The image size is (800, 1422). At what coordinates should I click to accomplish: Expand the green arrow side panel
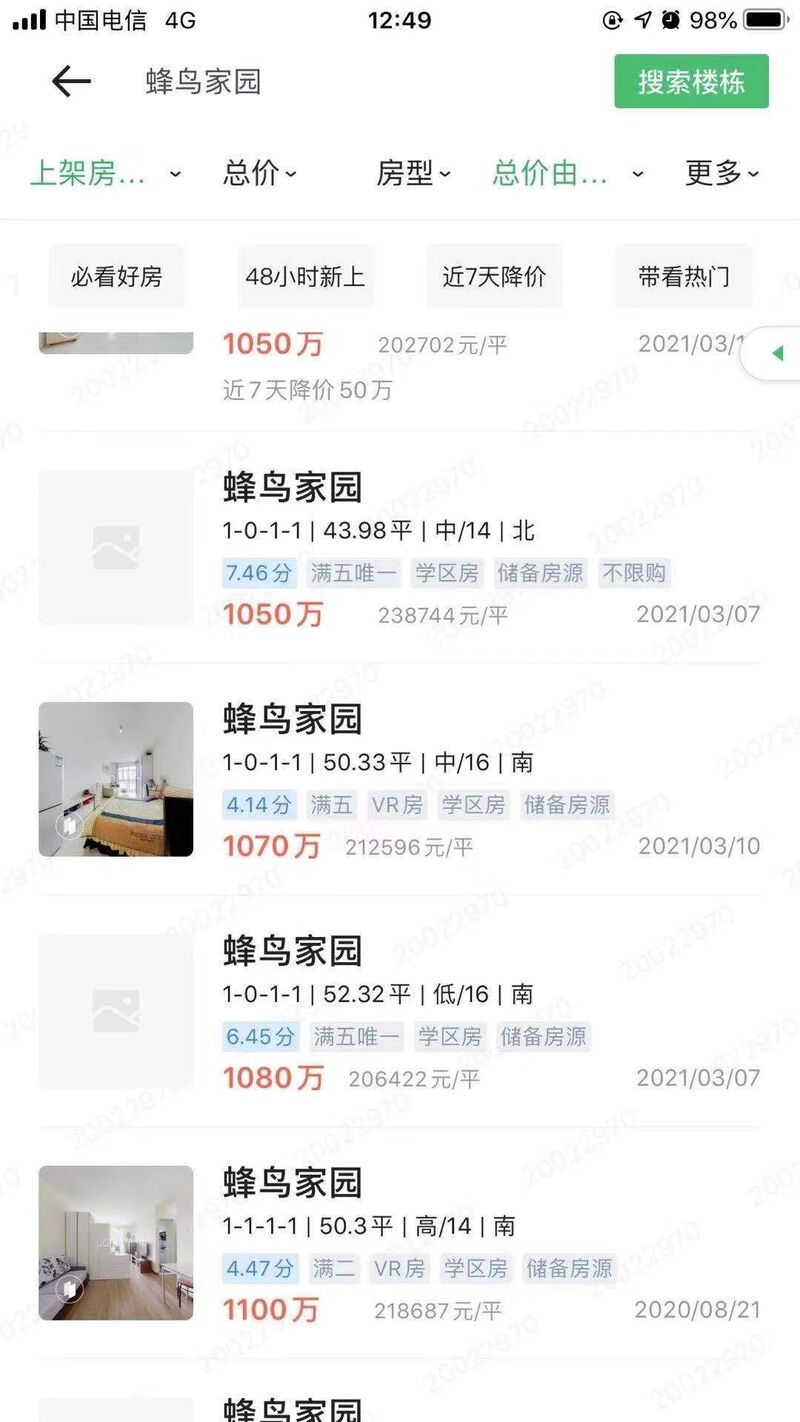(x=775, y=353)
